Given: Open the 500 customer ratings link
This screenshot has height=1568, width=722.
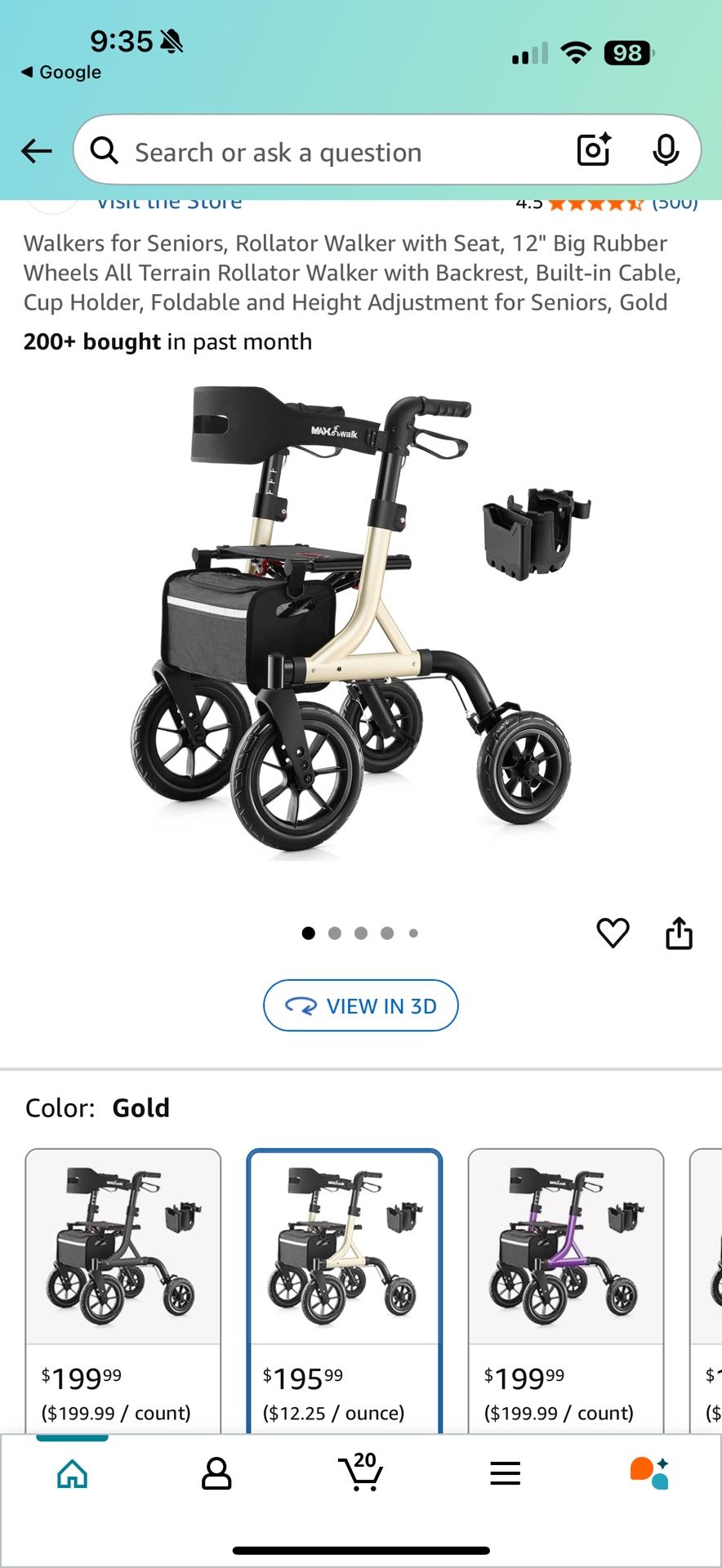Looking at the screenshot, I should tap(674, 203).
